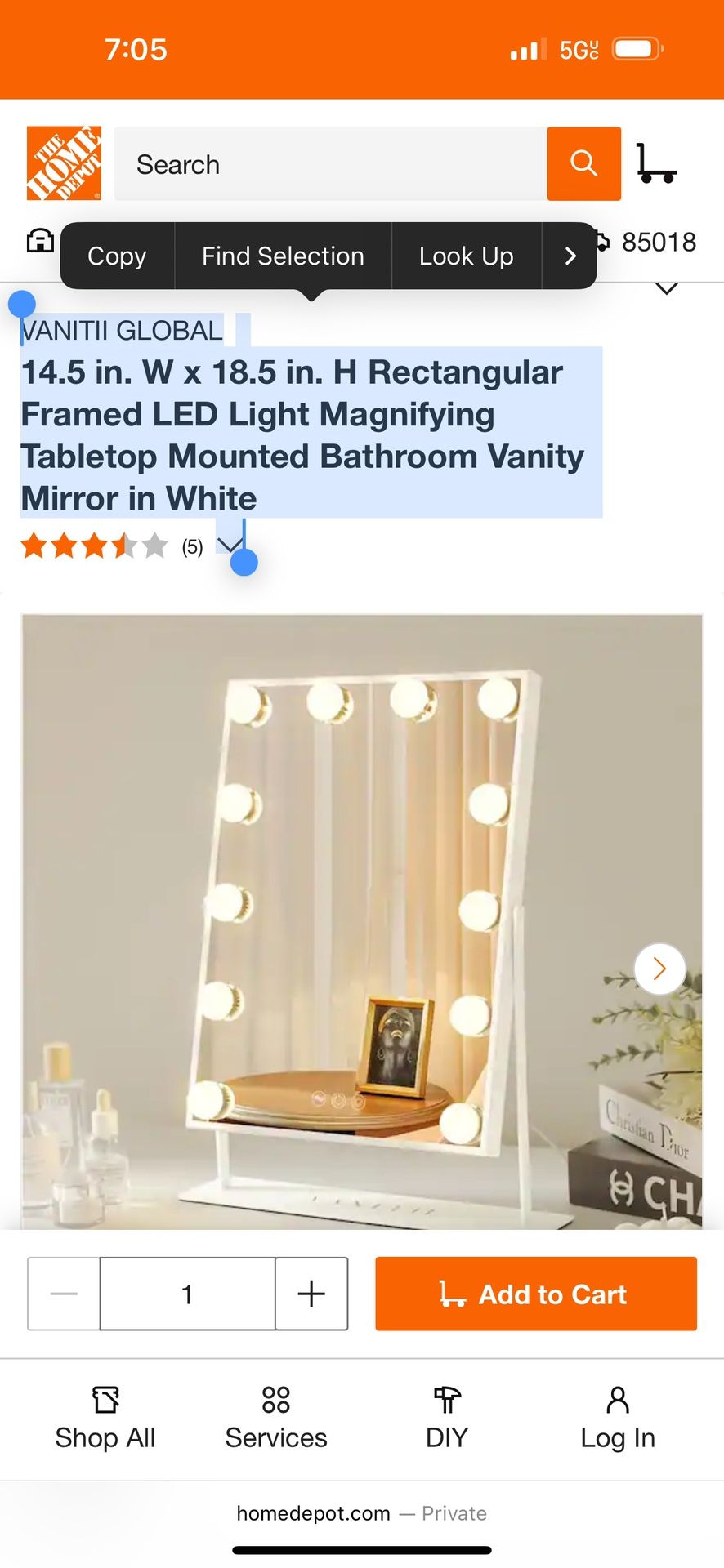Image resolution: width=724 pixels, height=1568 pixels.
Task: Select Look Up in the context menu
Action: (x=466, y=256)
